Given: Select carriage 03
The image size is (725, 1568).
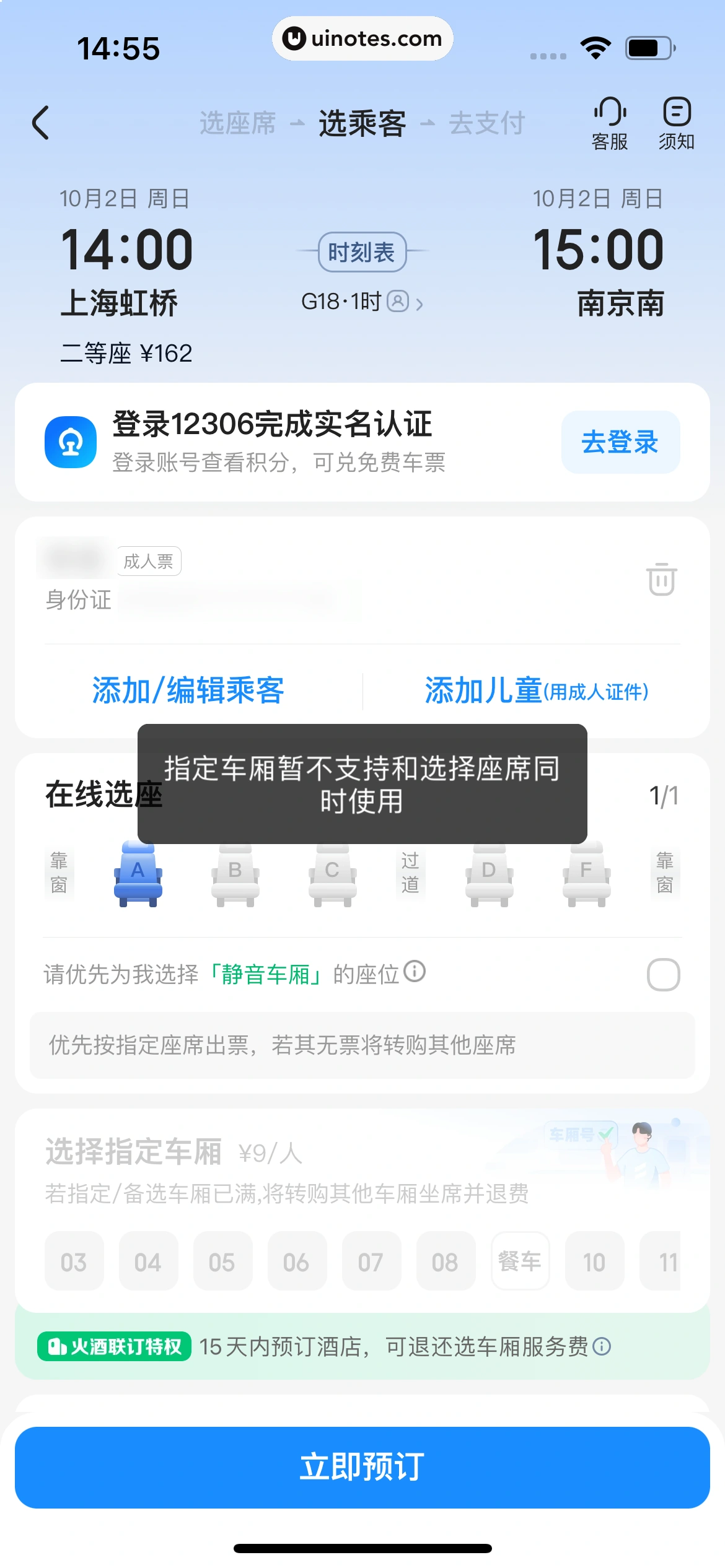Looking at the screenshot, I should 74,1261.
